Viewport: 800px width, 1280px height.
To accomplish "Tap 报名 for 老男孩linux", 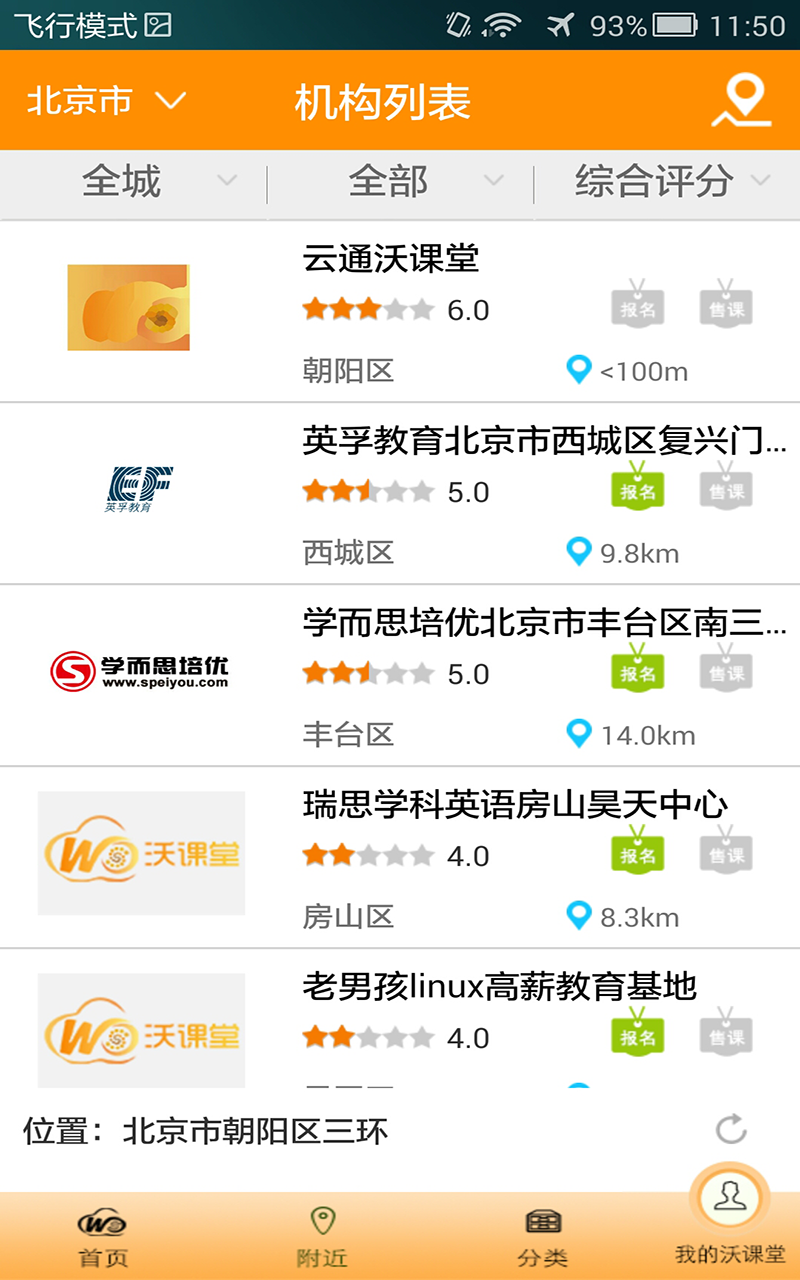I will [638, 1031].
